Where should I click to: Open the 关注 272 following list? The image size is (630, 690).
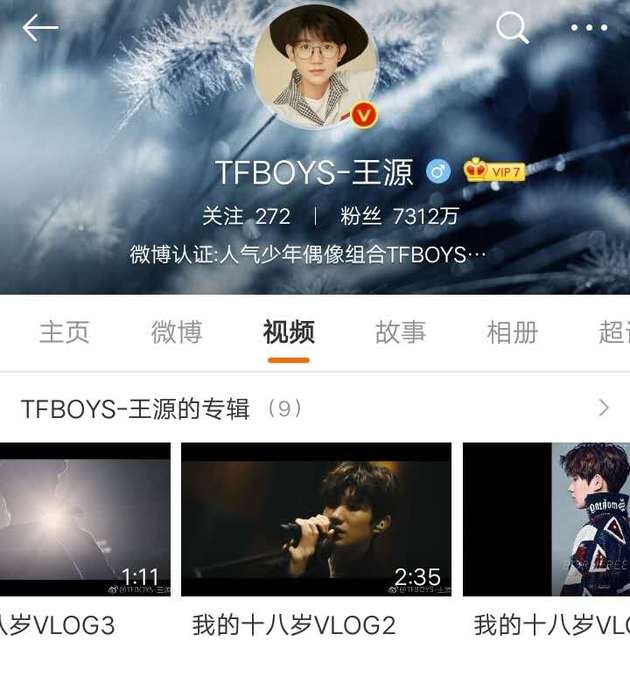(246, 216)
